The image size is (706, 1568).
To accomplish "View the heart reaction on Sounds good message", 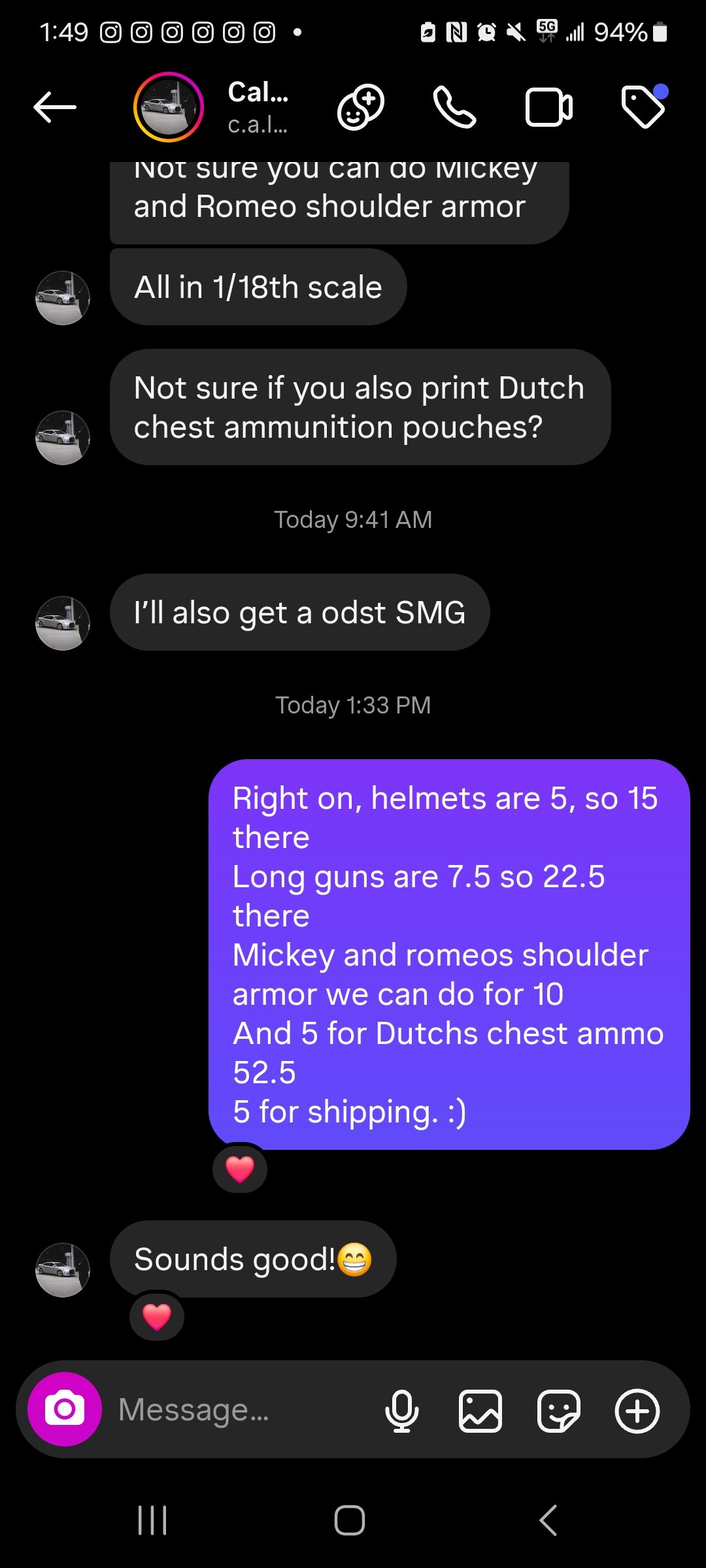I will [157, 1316].
